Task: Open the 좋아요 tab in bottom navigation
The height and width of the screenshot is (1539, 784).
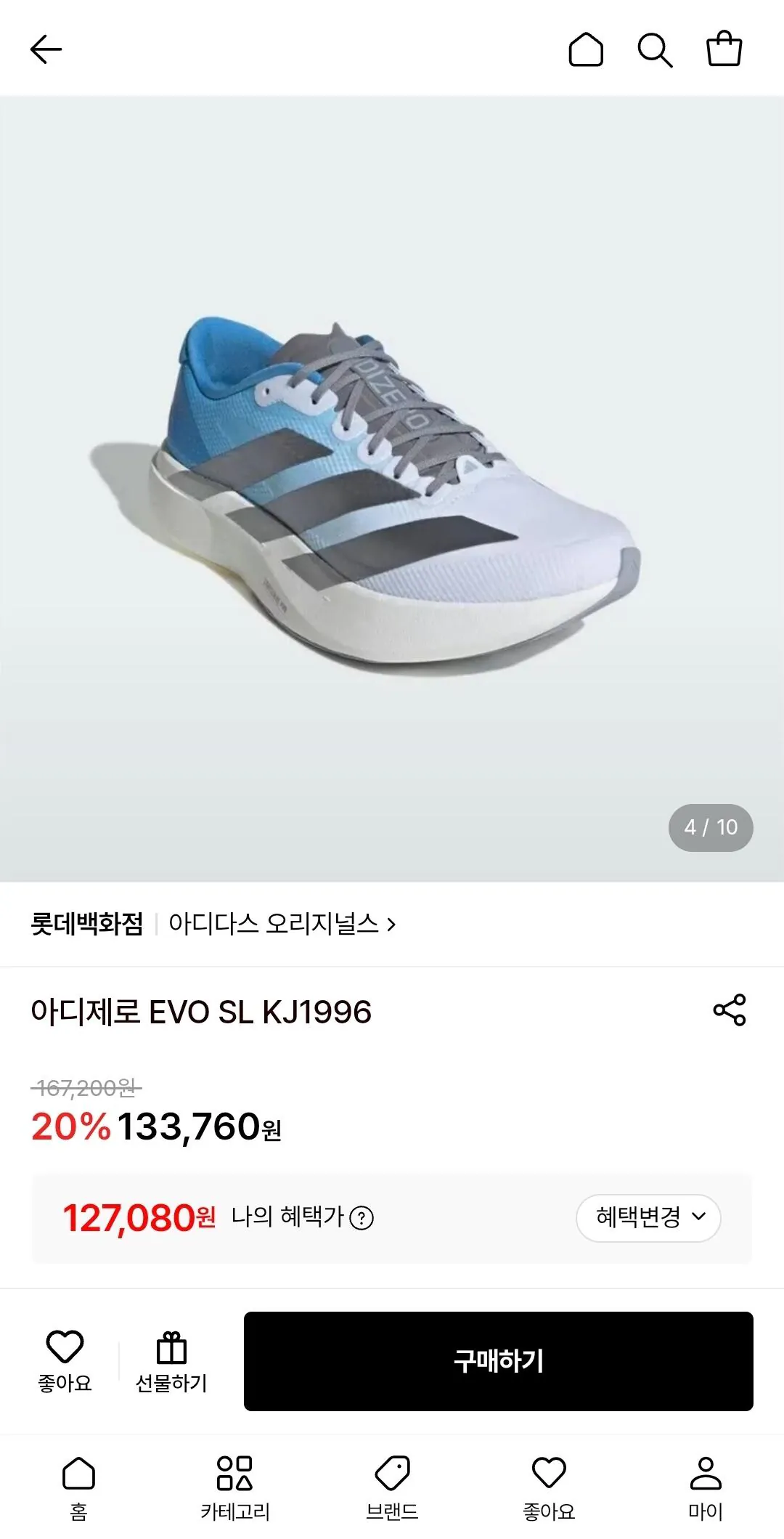Action: [549, 1488]
